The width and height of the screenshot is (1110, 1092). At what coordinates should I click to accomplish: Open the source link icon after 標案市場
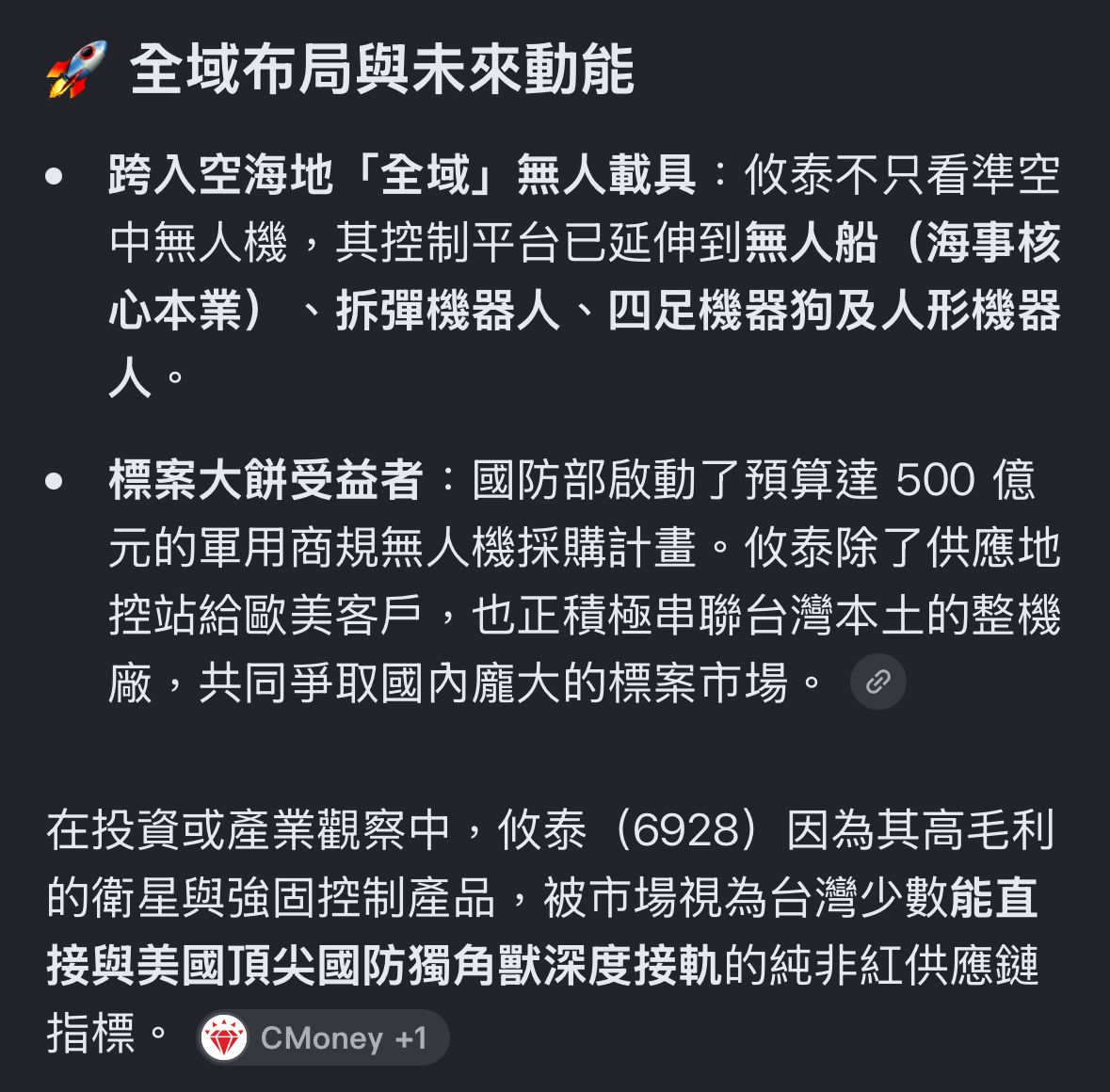(877, 682)
